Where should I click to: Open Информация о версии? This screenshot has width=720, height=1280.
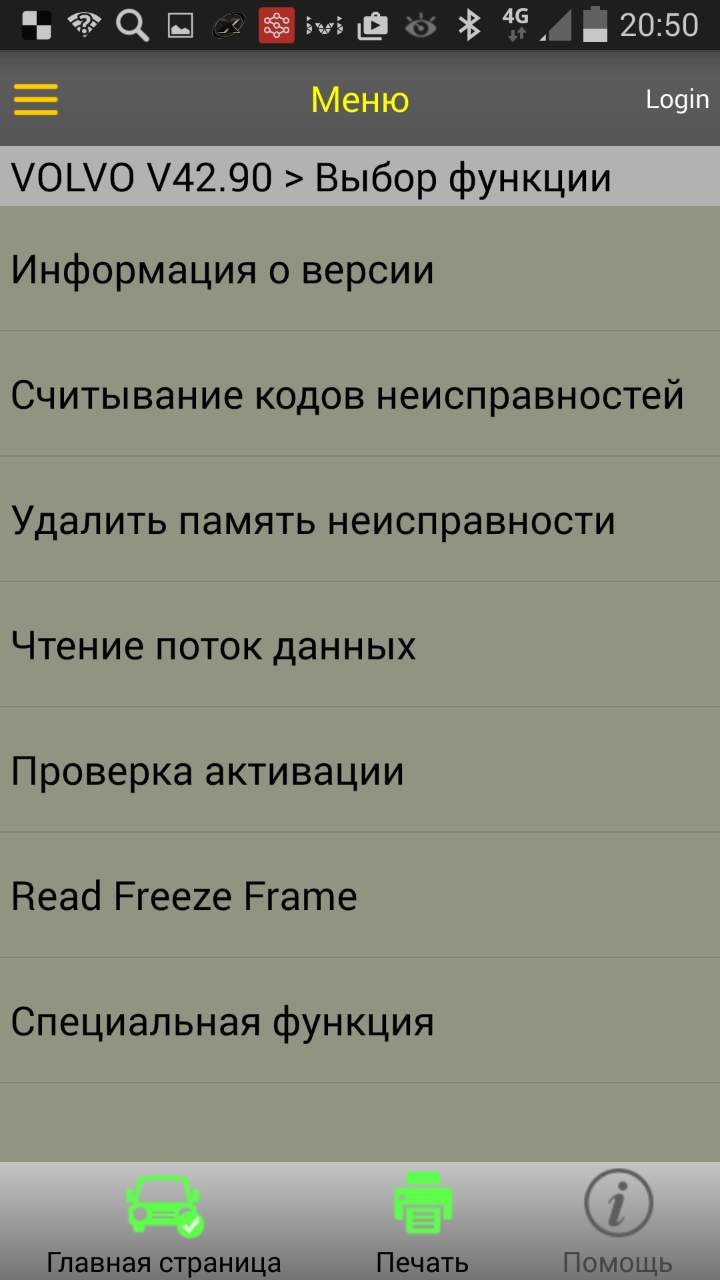coord(360,270)
